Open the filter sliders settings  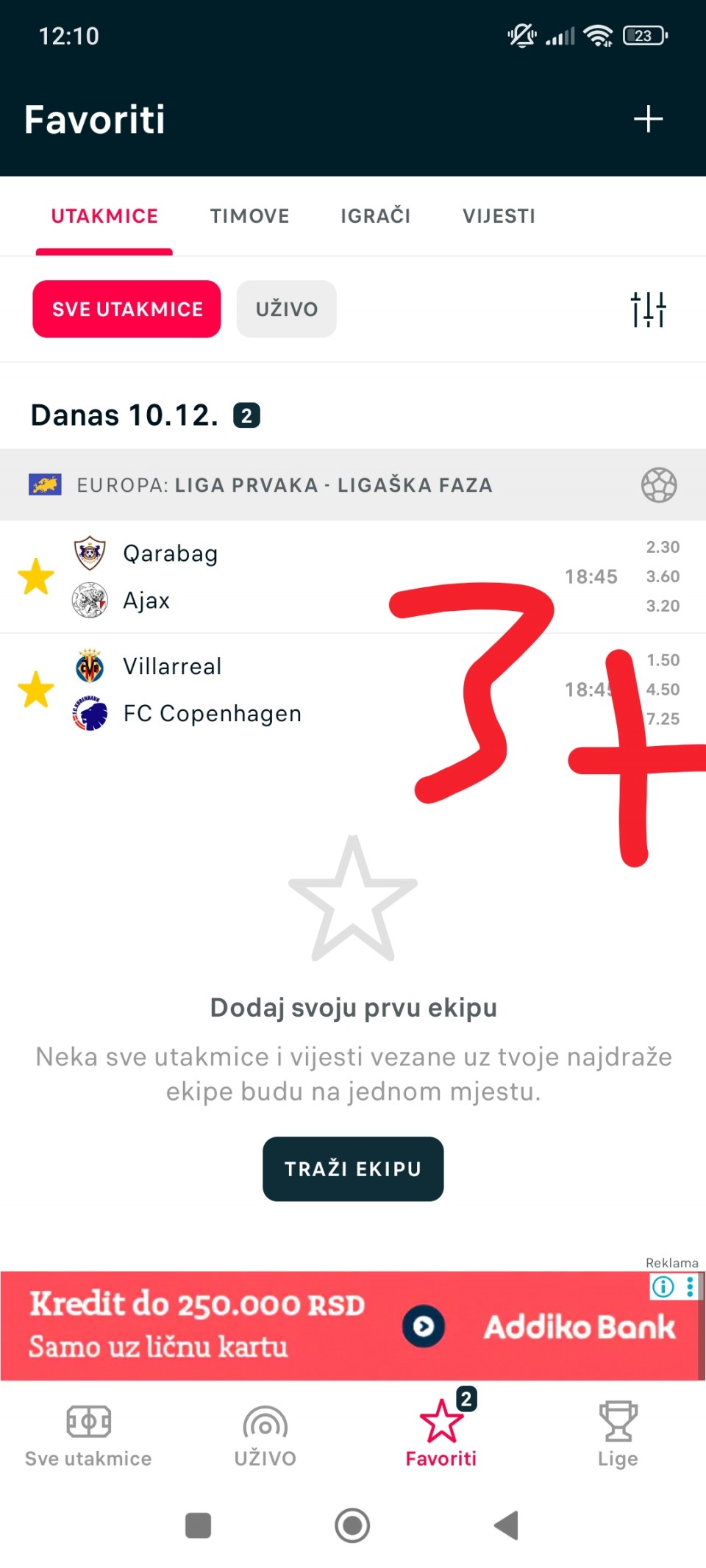point(648,309)
